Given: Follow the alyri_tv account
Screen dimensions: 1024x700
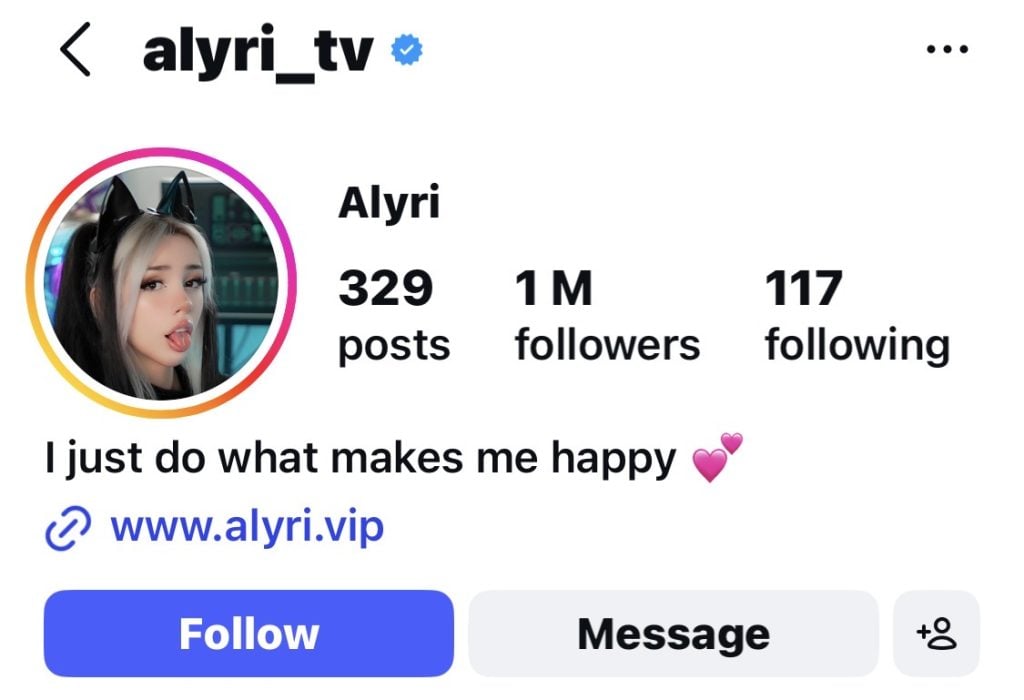Looking at the screenshot, I should (x=248, y=633).
